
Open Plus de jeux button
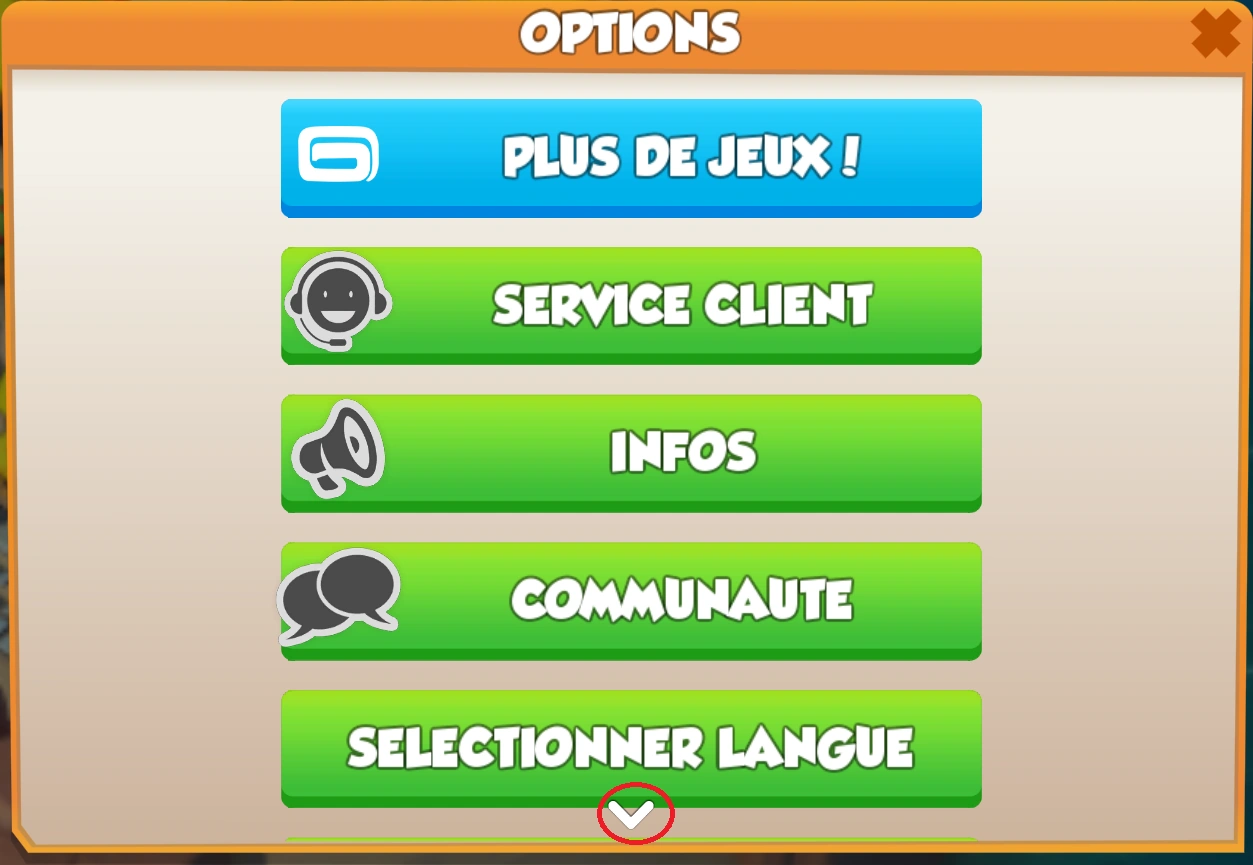[x=631, y=157]
